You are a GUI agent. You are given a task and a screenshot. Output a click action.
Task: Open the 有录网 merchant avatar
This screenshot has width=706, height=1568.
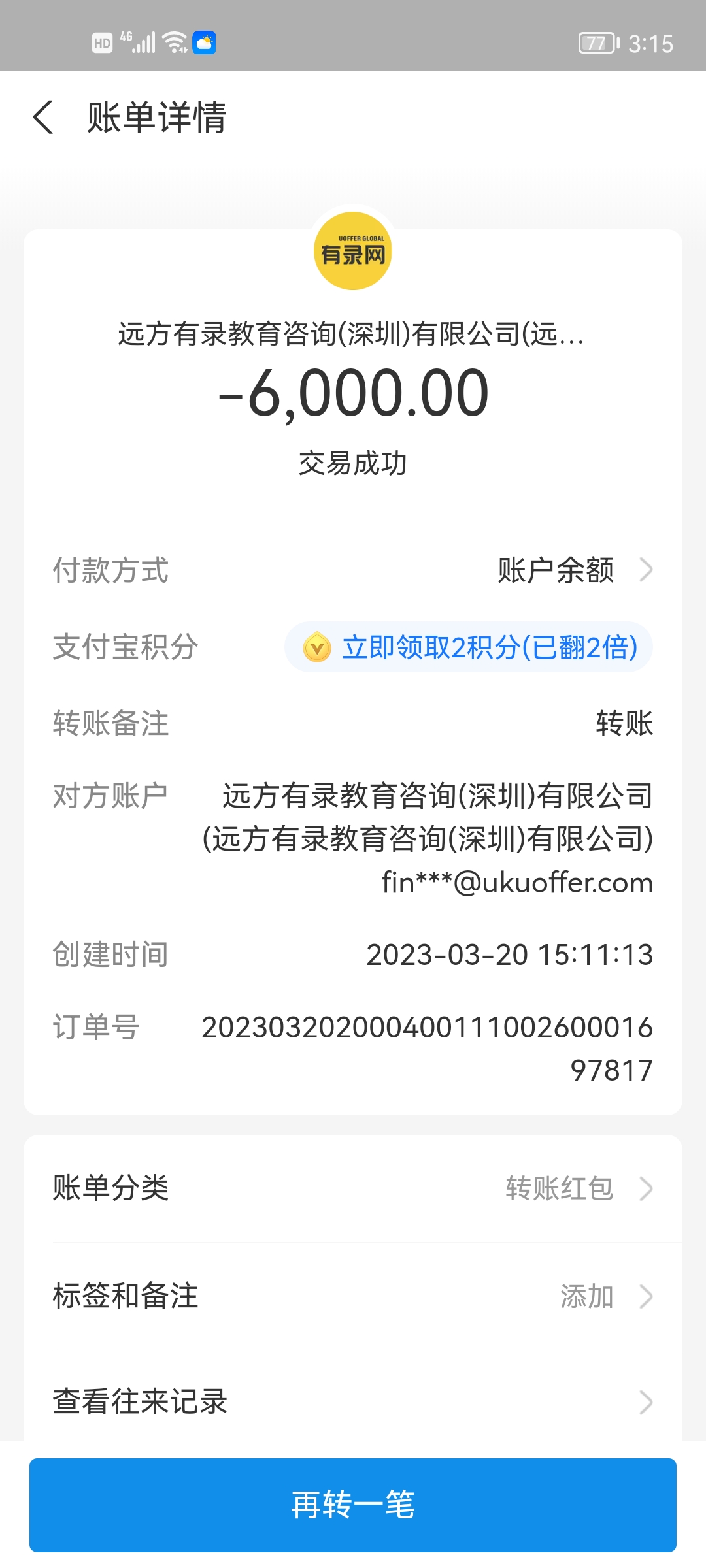353,252
